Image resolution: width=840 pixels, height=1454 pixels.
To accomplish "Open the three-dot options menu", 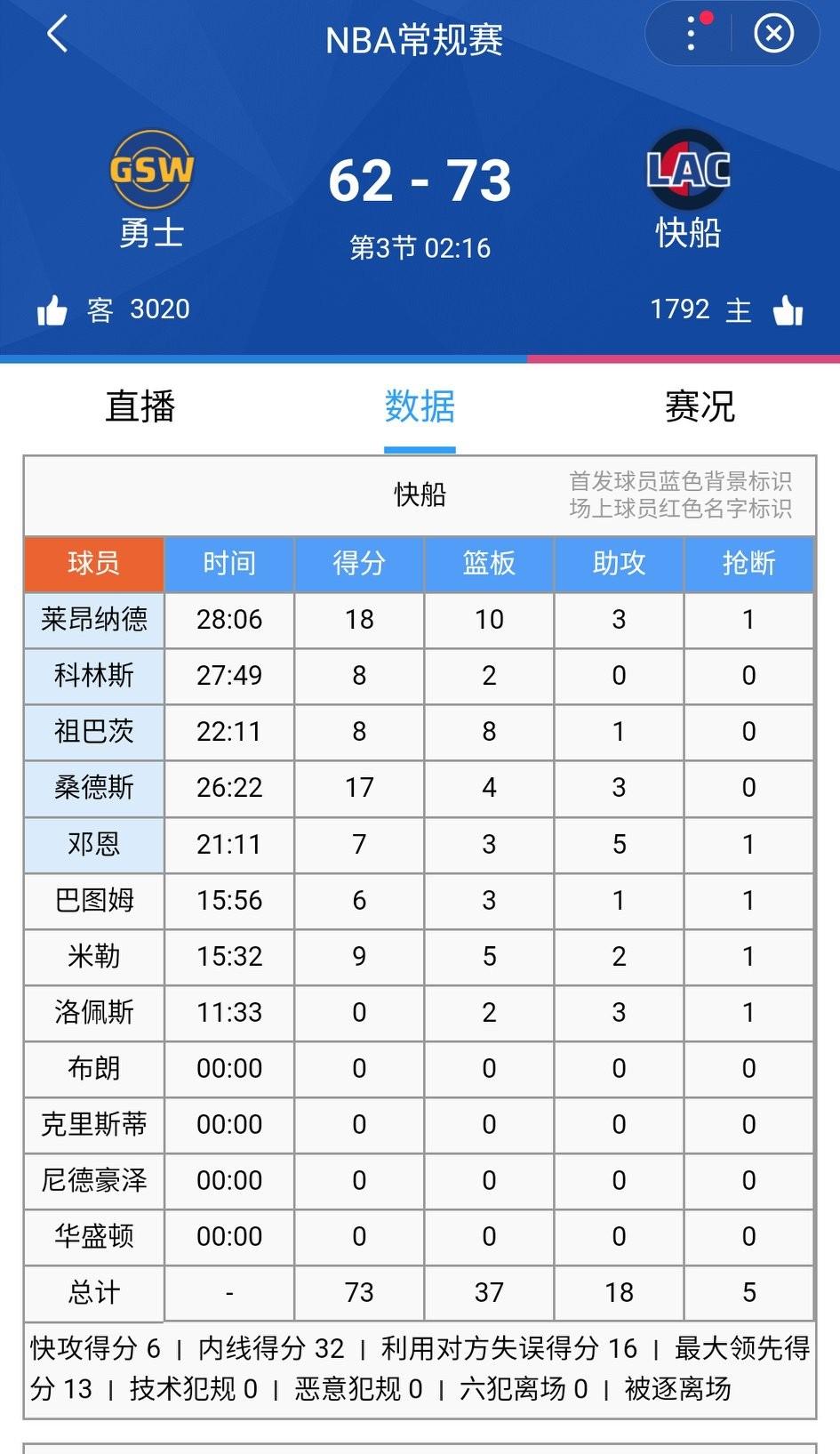I will click(692, 34).
